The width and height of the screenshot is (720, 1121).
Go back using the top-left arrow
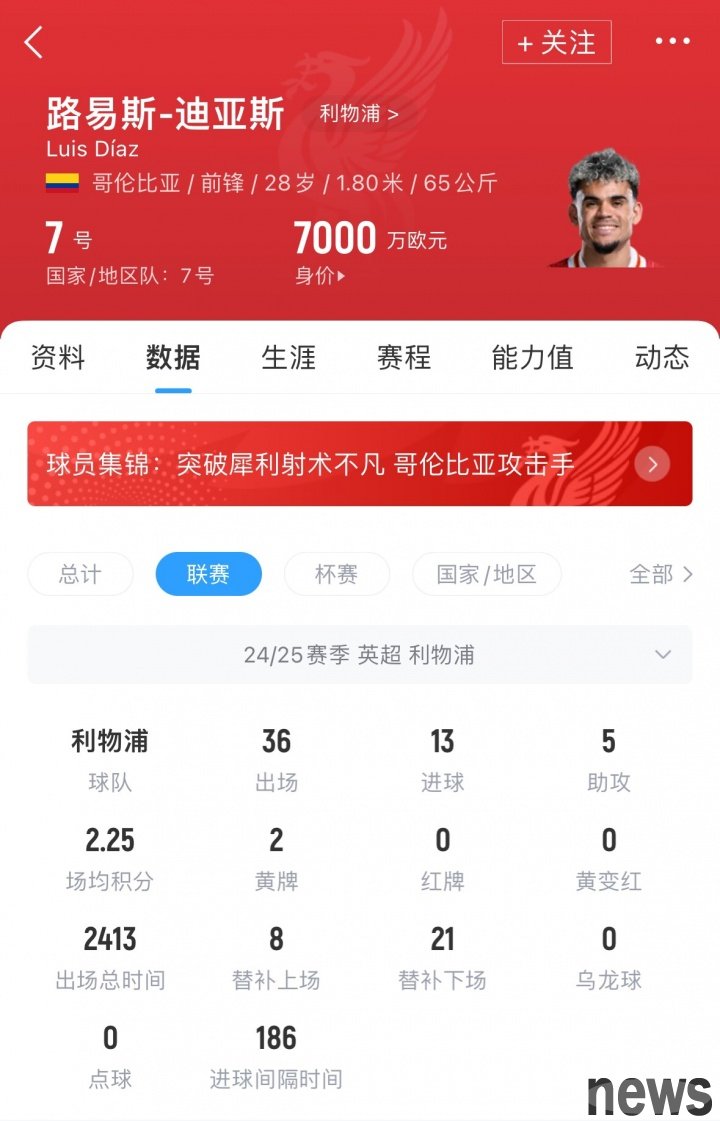click(34, 43)
